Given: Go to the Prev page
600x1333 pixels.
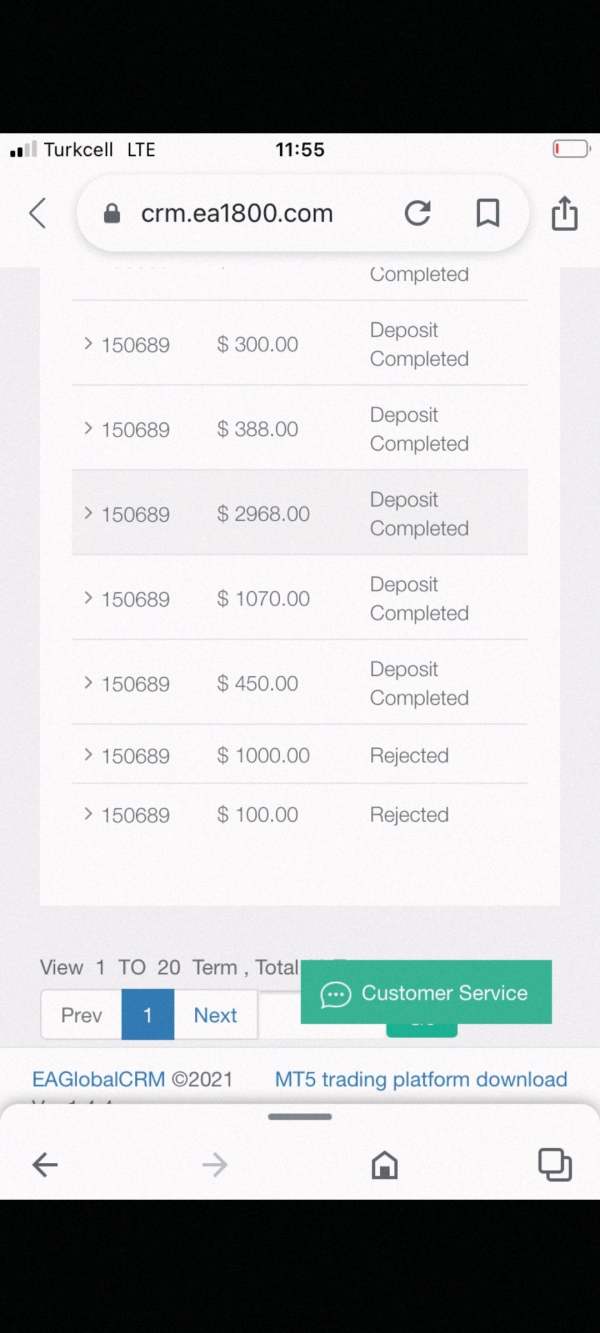Looking at the screenshot, I should point(81,1015).
